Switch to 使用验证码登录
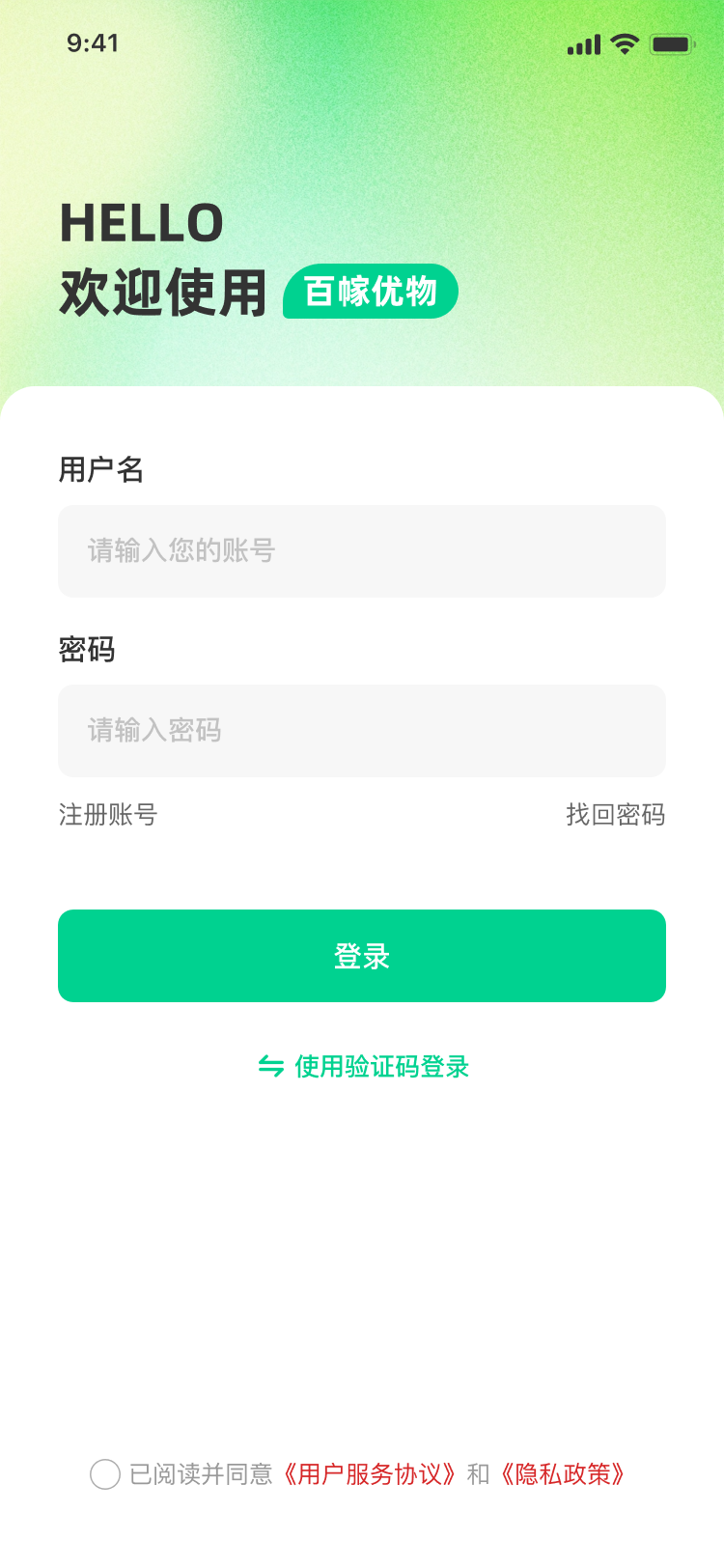Image resolution: width=724 pixels, height=1568 pixels. point(363,1067)
